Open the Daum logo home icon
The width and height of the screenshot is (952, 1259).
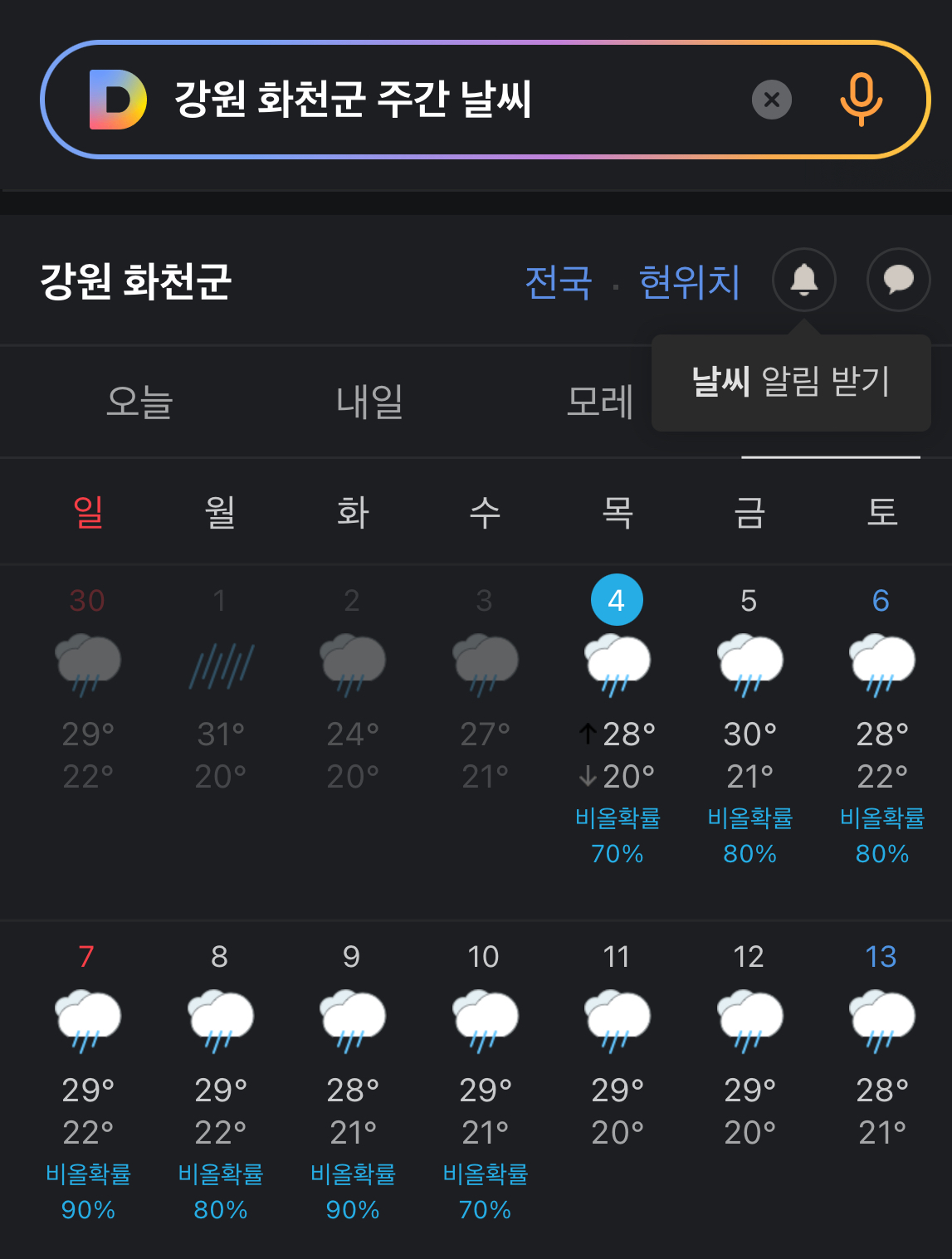(x=118, y=100)
